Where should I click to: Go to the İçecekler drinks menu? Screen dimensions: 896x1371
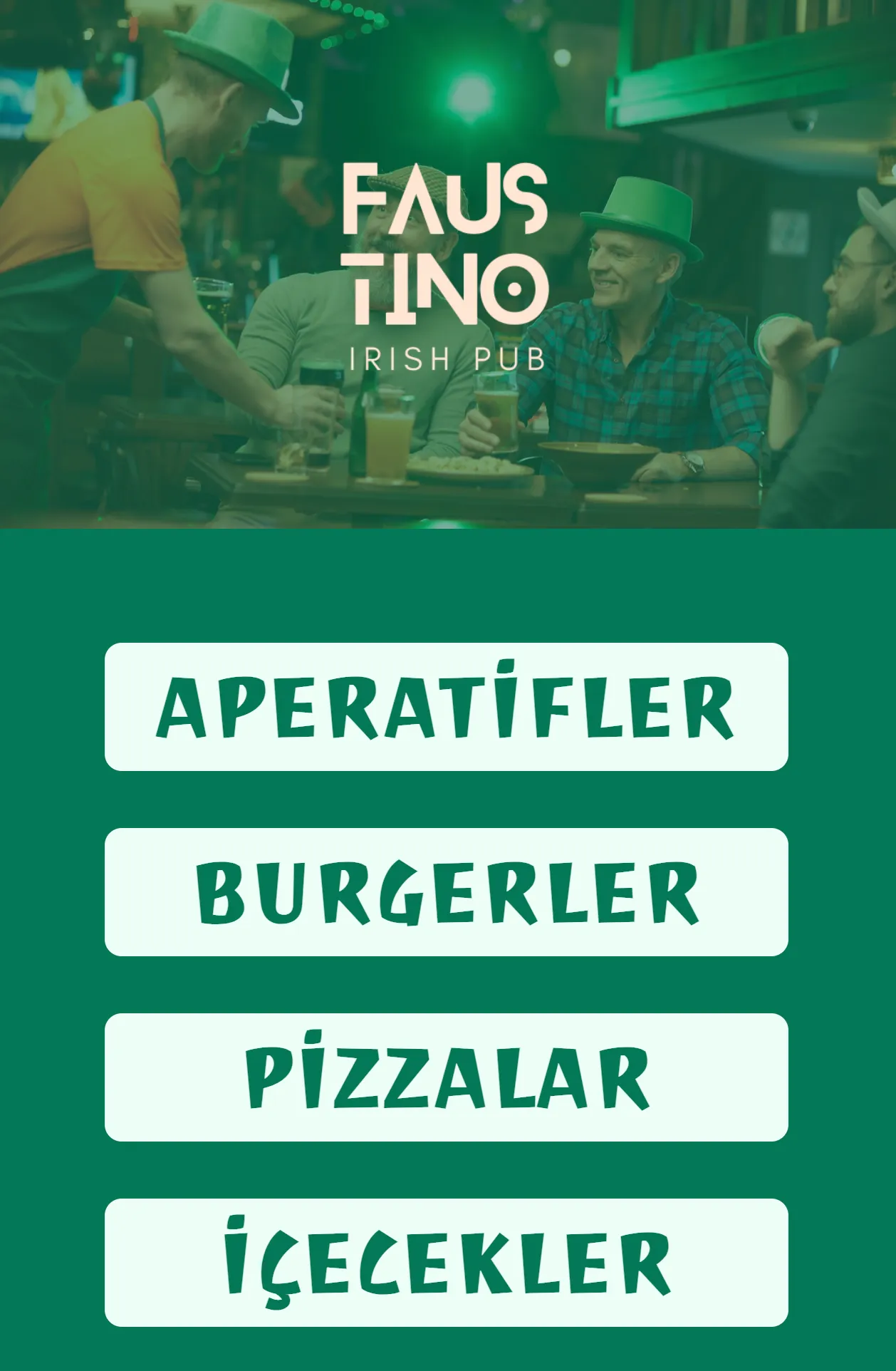447,1262
